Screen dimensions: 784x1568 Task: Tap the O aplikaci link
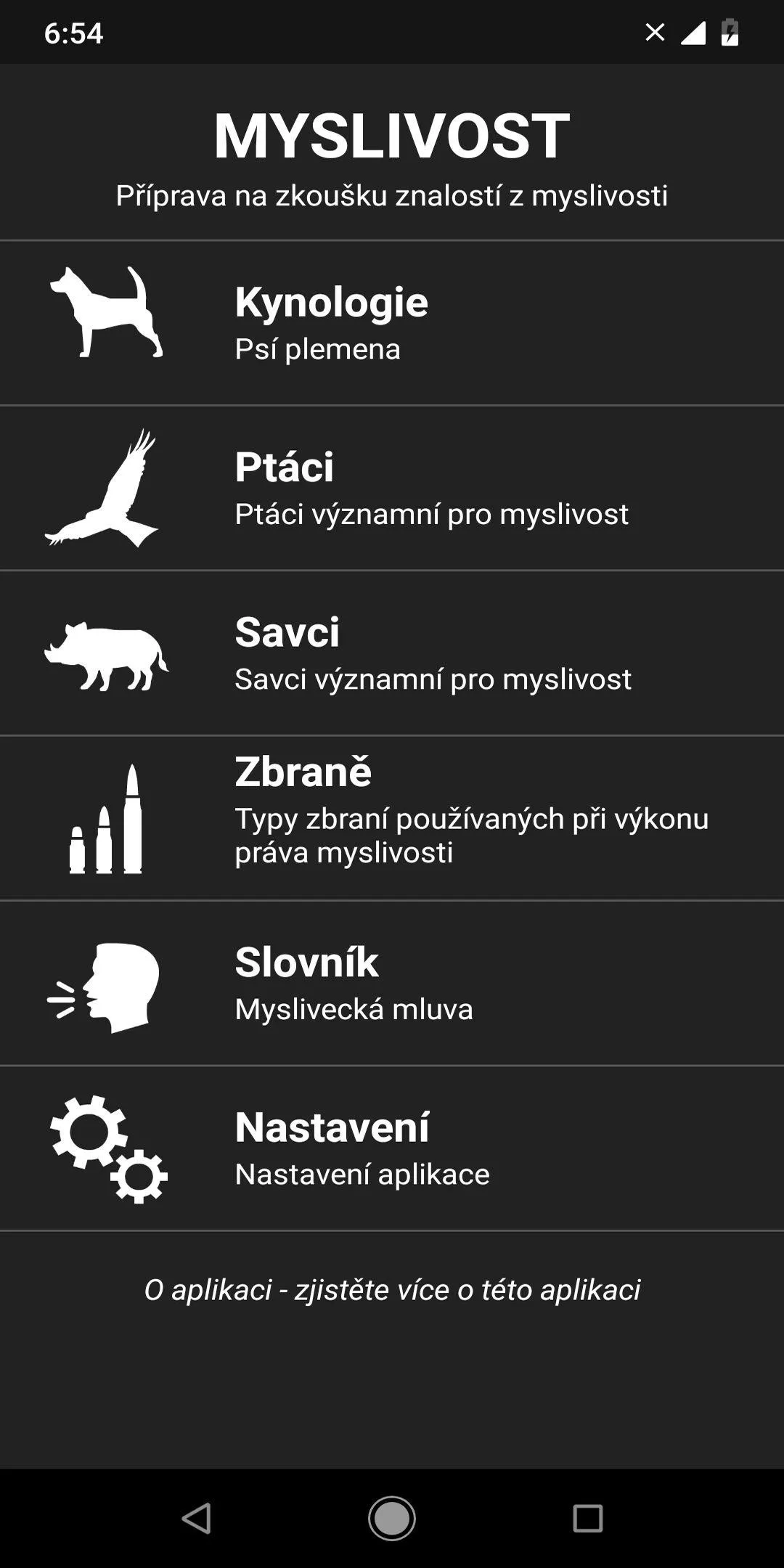392,1290
